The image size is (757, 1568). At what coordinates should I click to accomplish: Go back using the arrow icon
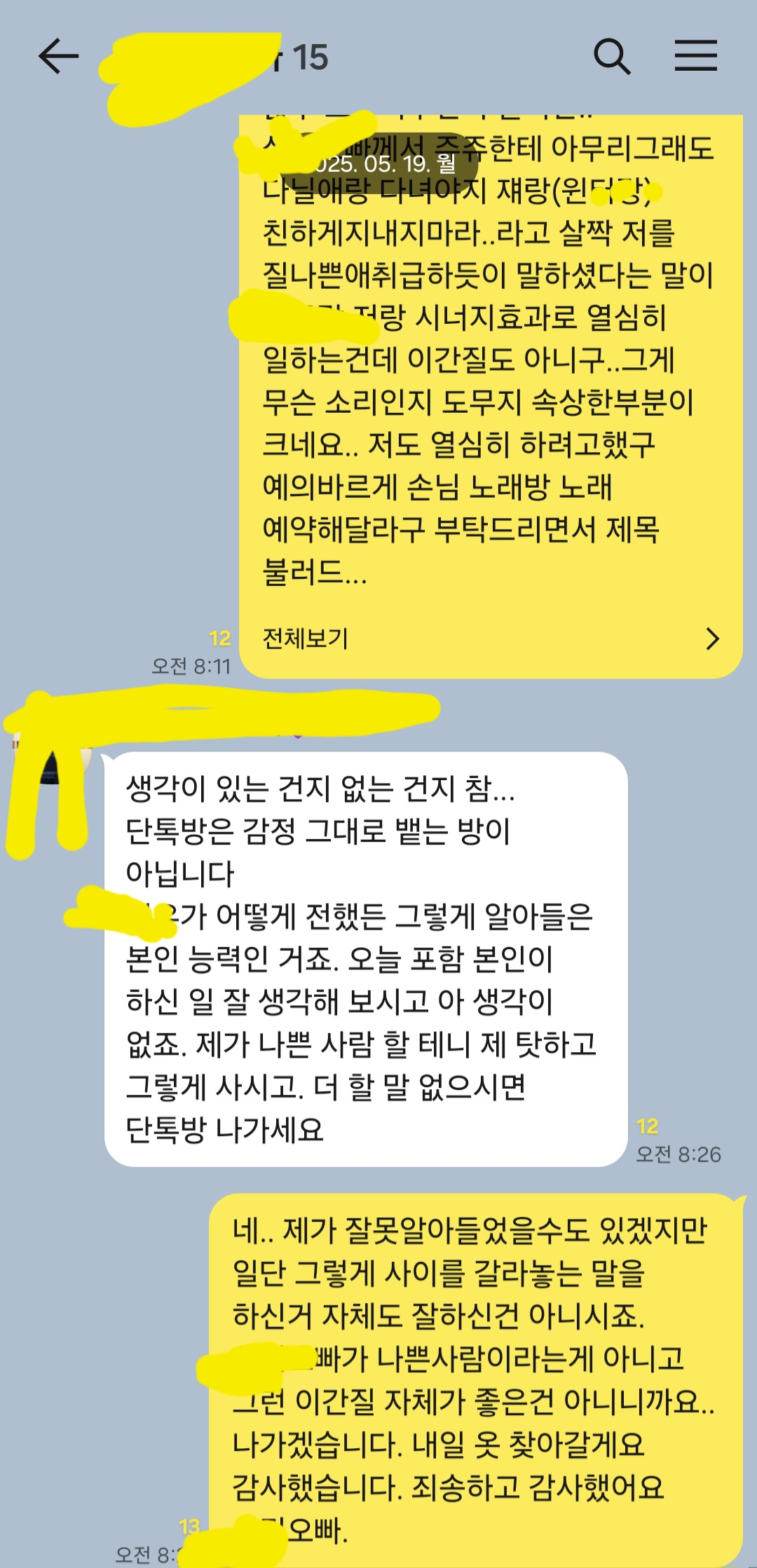click(x=59, y=57)
